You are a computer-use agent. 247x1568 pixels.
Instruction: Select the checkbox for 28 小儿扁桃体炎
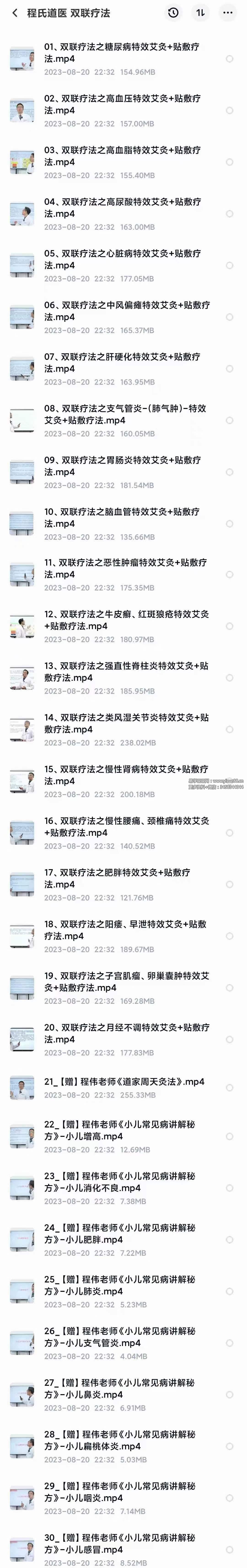pyautogui.click(x=229, y=1446)
